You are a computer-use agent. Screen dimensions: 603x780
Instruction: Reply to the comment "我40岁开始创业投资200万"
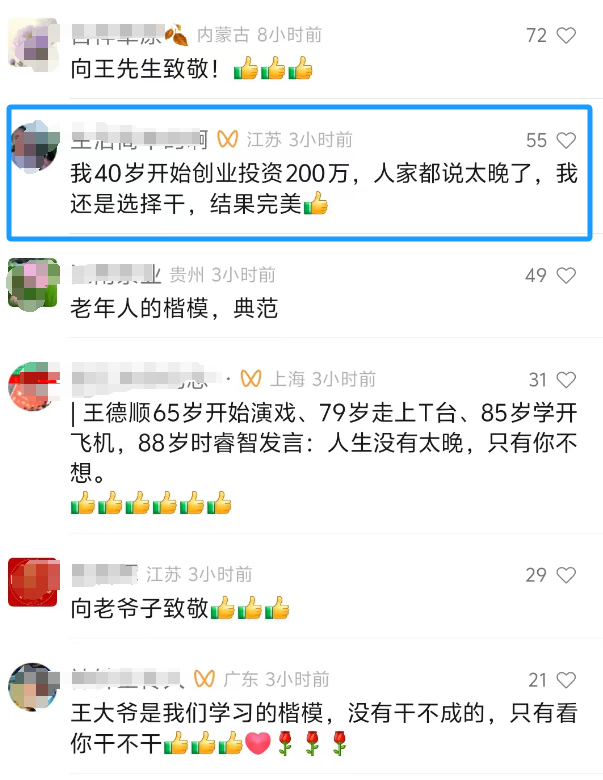tap(300, 189)
